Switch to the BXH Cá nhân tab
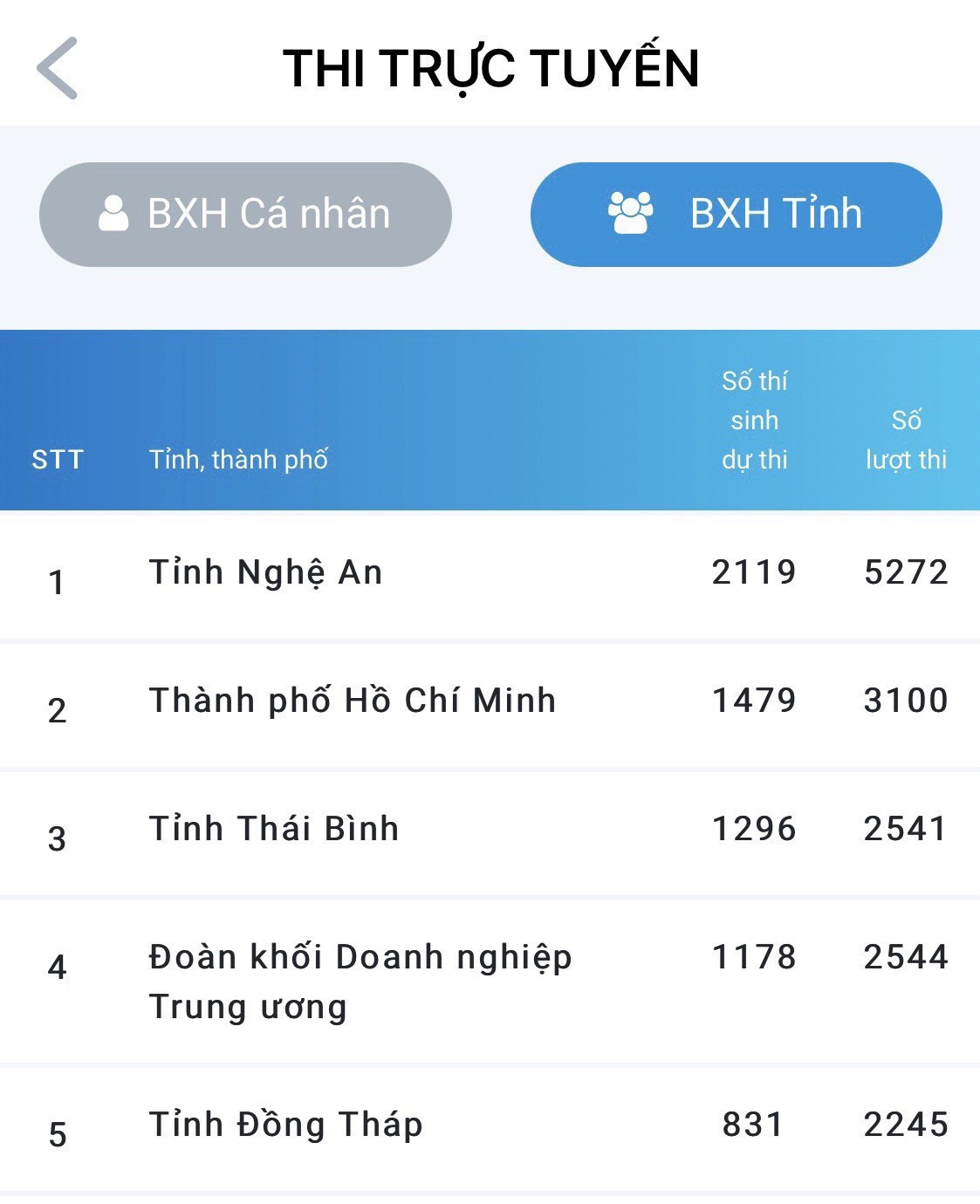Screen dimensions: 980x1204 [245, 215]
